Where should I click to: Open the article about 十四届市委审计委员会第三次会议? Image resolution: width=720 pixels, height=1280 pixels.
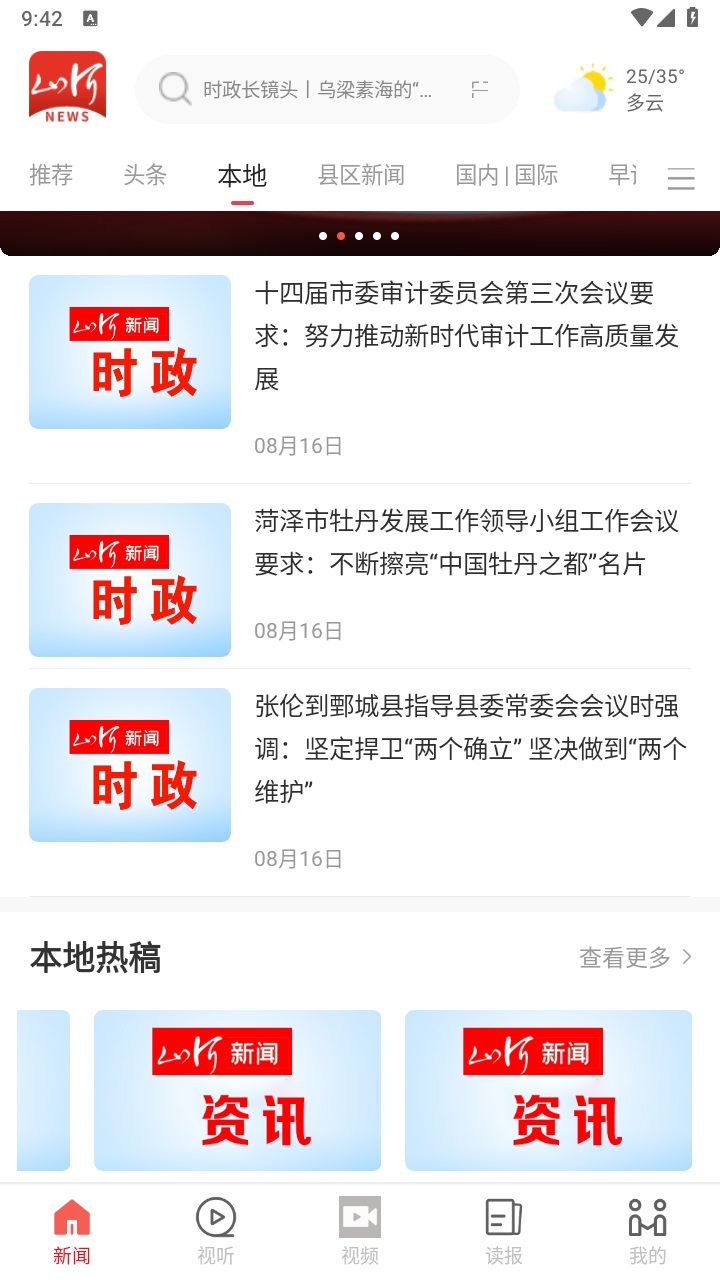(x=468, y=340)
